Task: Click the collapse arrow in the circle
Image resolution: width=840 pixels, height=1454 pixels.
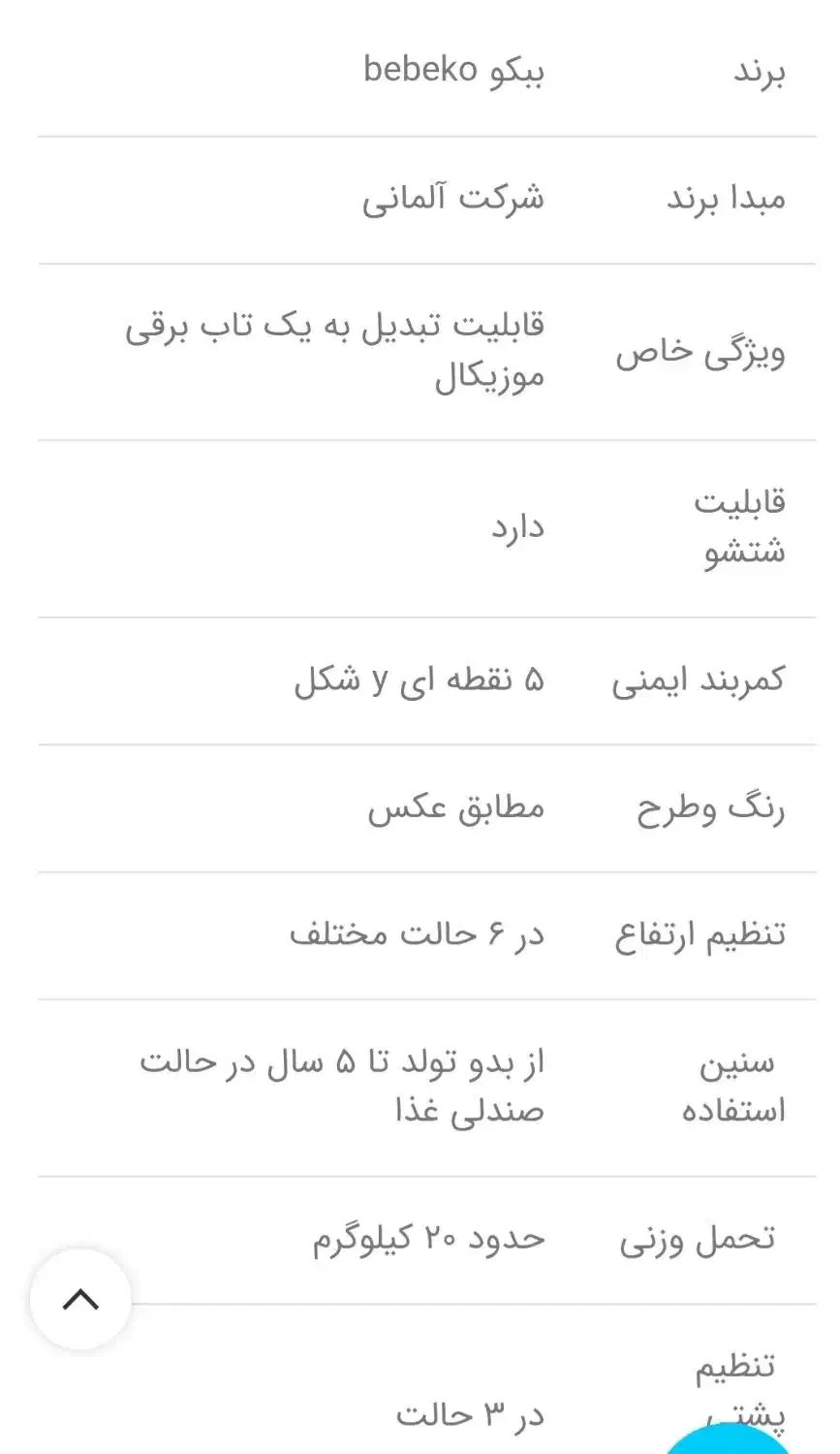Action: pyautogui.click(x=79, y=1299)
